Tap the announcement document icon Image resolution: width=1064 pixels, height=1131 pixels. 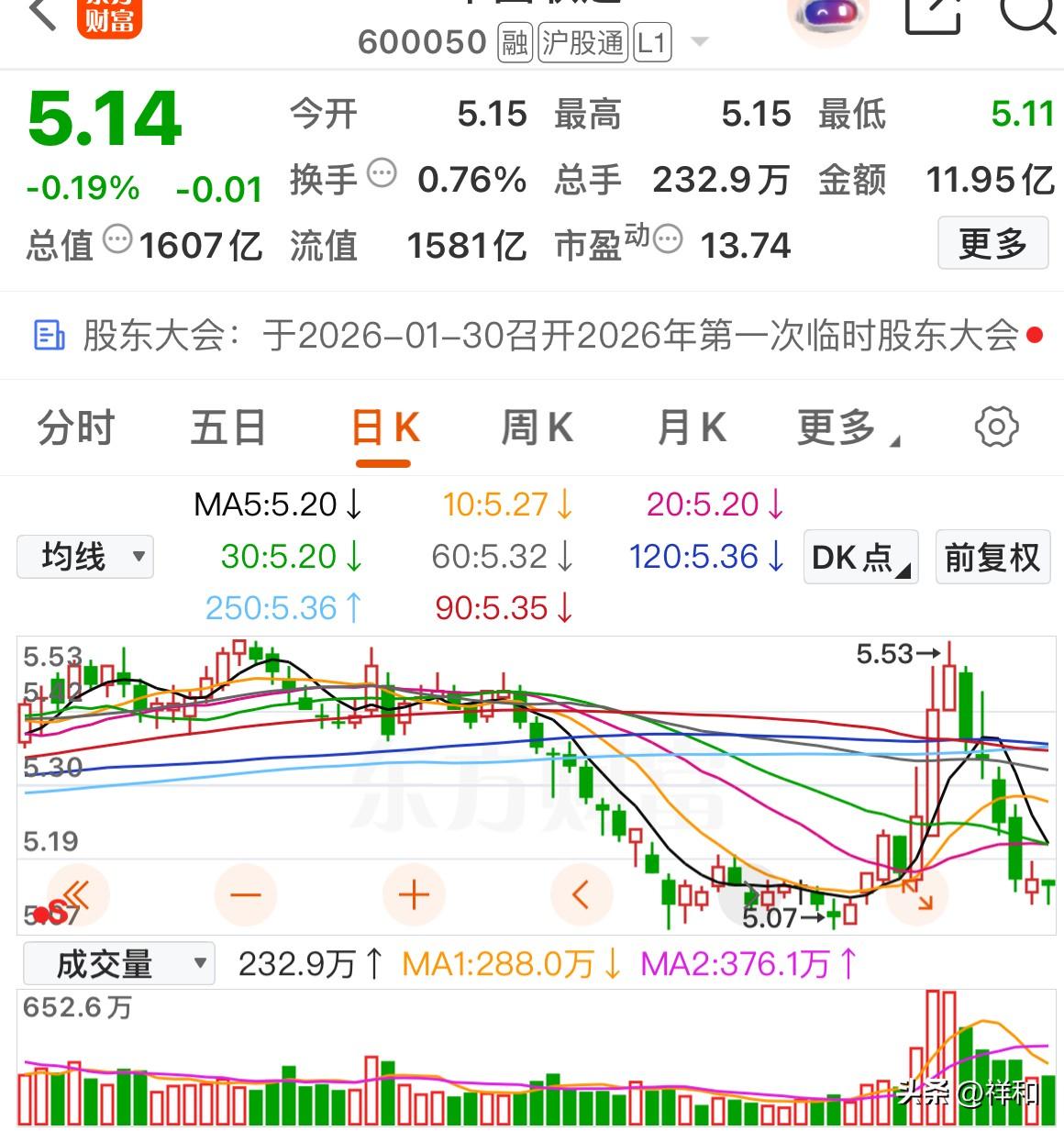click(49, 336)
